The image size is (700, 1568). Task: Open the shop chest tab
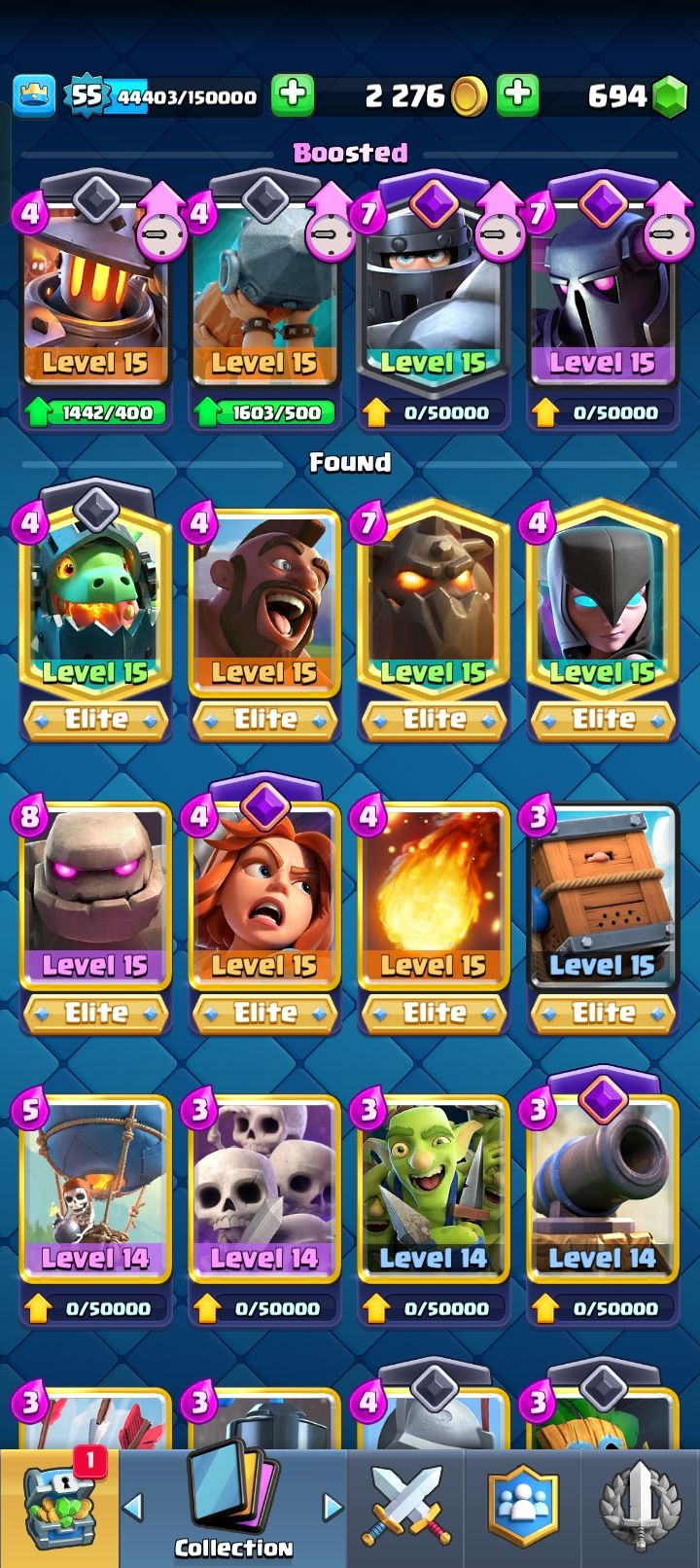point(60,1508)
